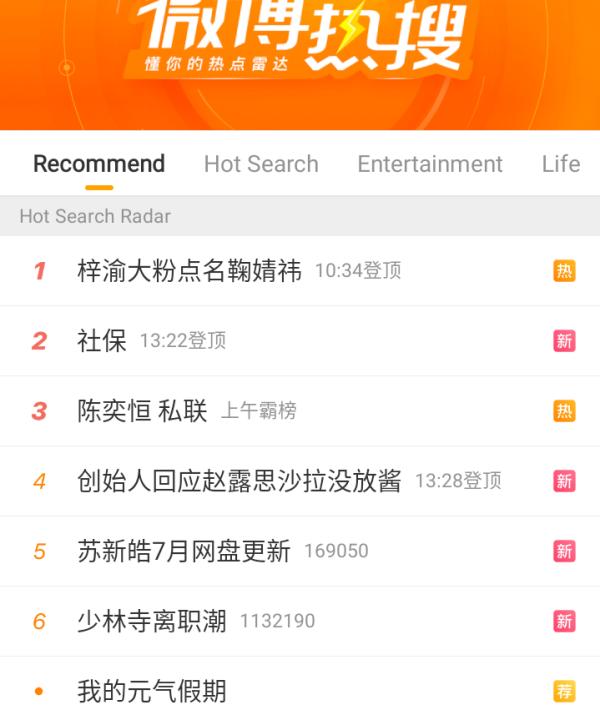600x715 pixels.
Task: Open the 社保 hot search topic
Action: (x=102, y=341)
